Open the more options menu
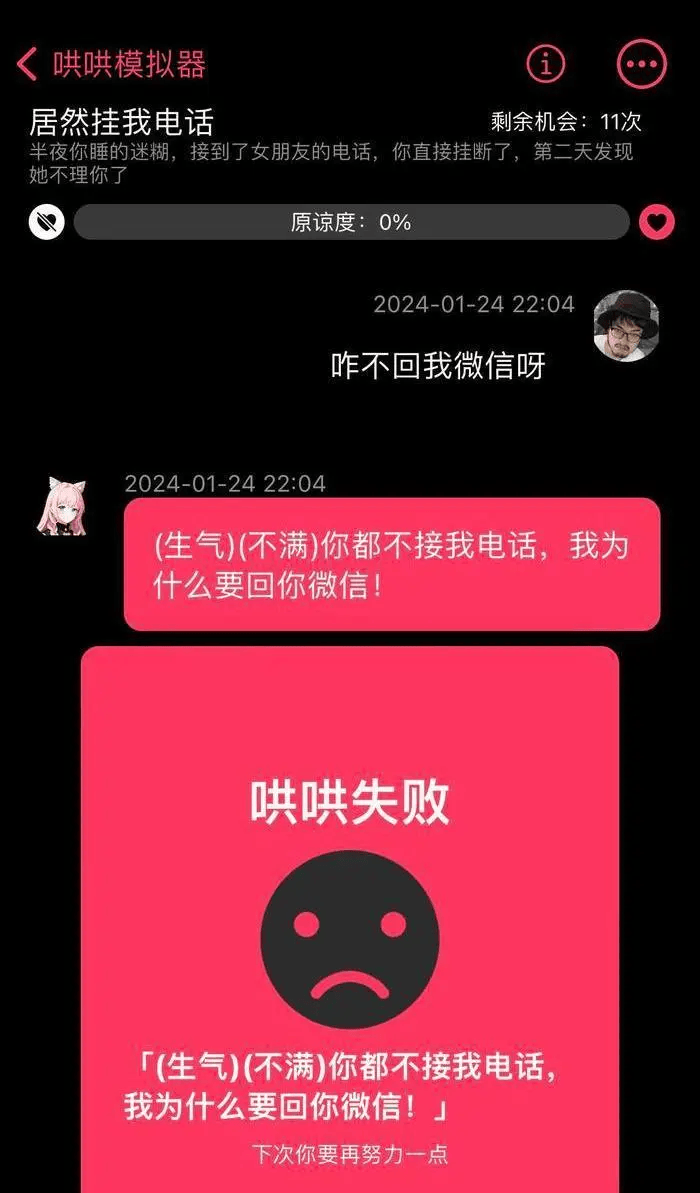700x1193 pixels. click(x=641, y=65)
